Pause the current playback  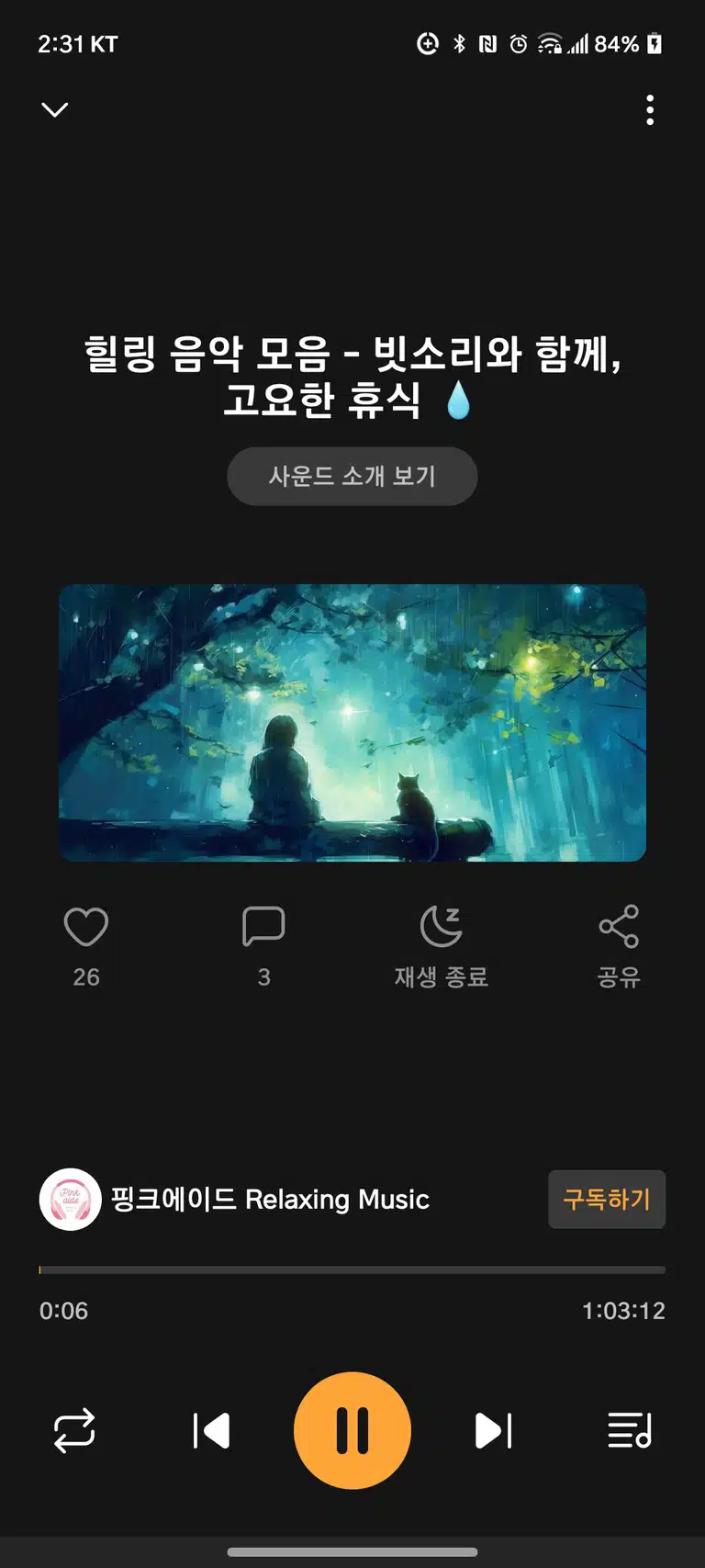pos(352,1430)
